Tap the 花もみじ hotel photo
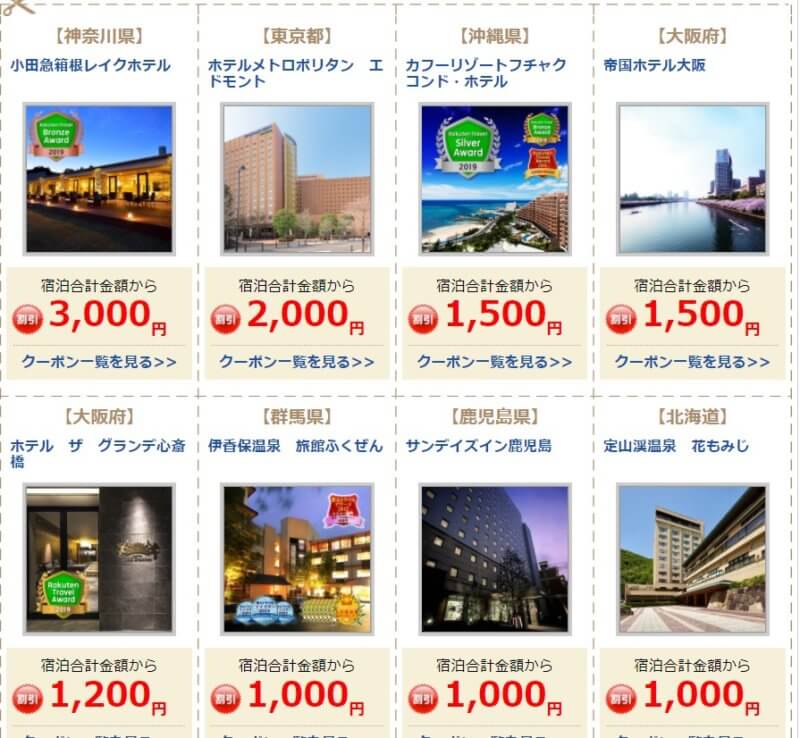800x738 pixels. pyautogui.click(x=692, y=560)
